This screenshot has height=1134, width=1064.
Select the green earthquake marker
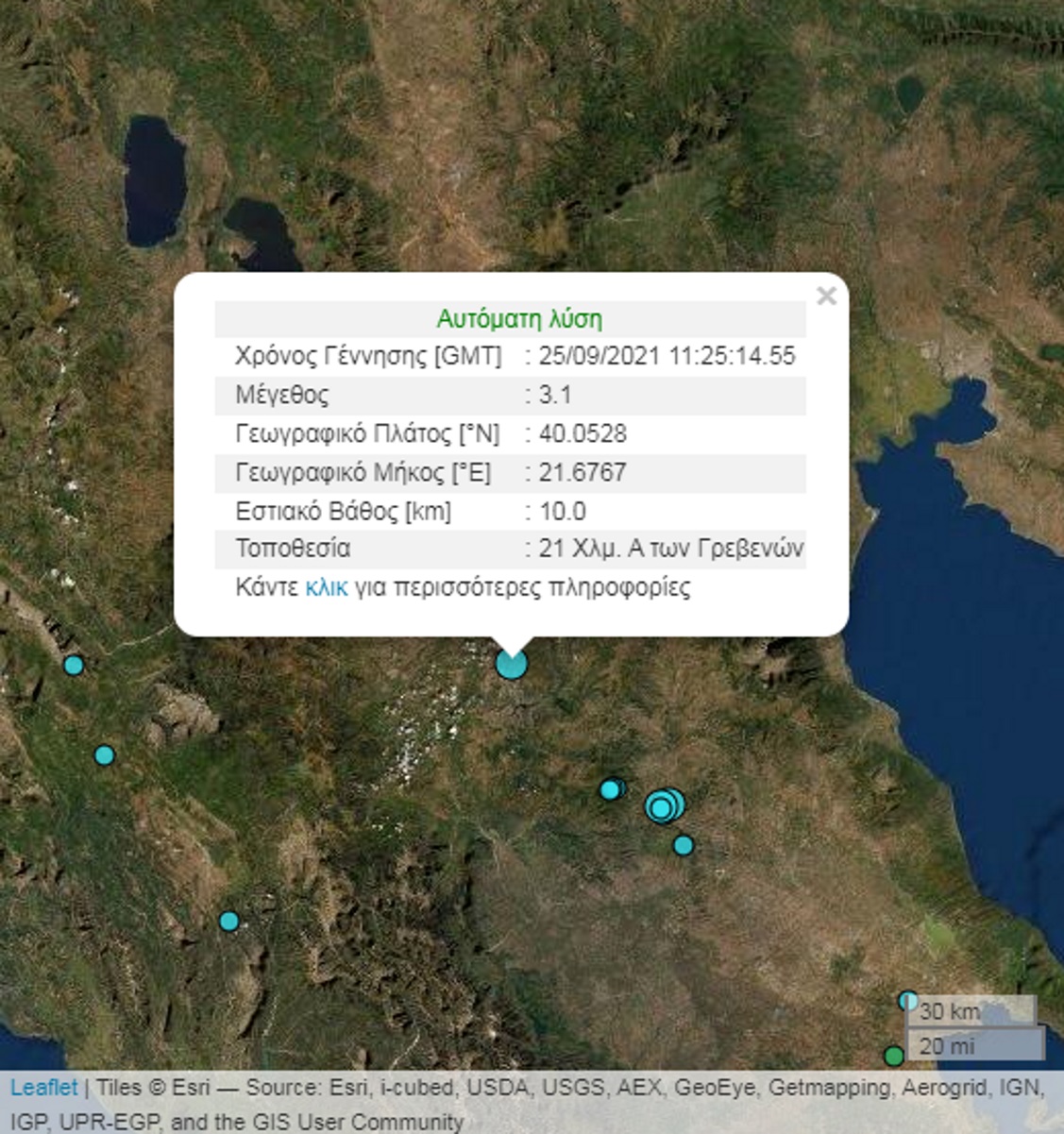(x=893, y=1055)
